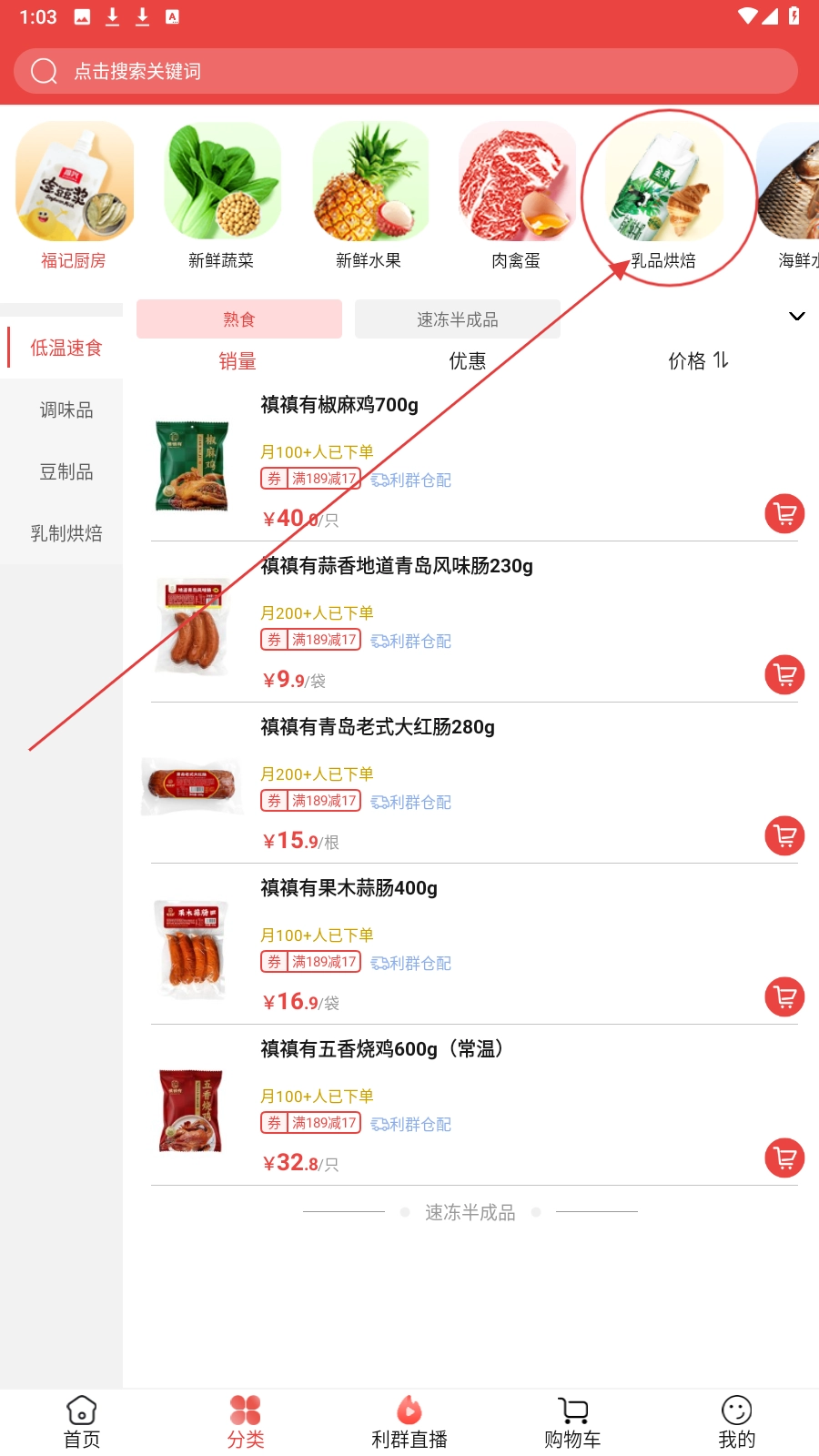Switch to 乳制烘焙 in the sidebar

click(x=66, y=534)
